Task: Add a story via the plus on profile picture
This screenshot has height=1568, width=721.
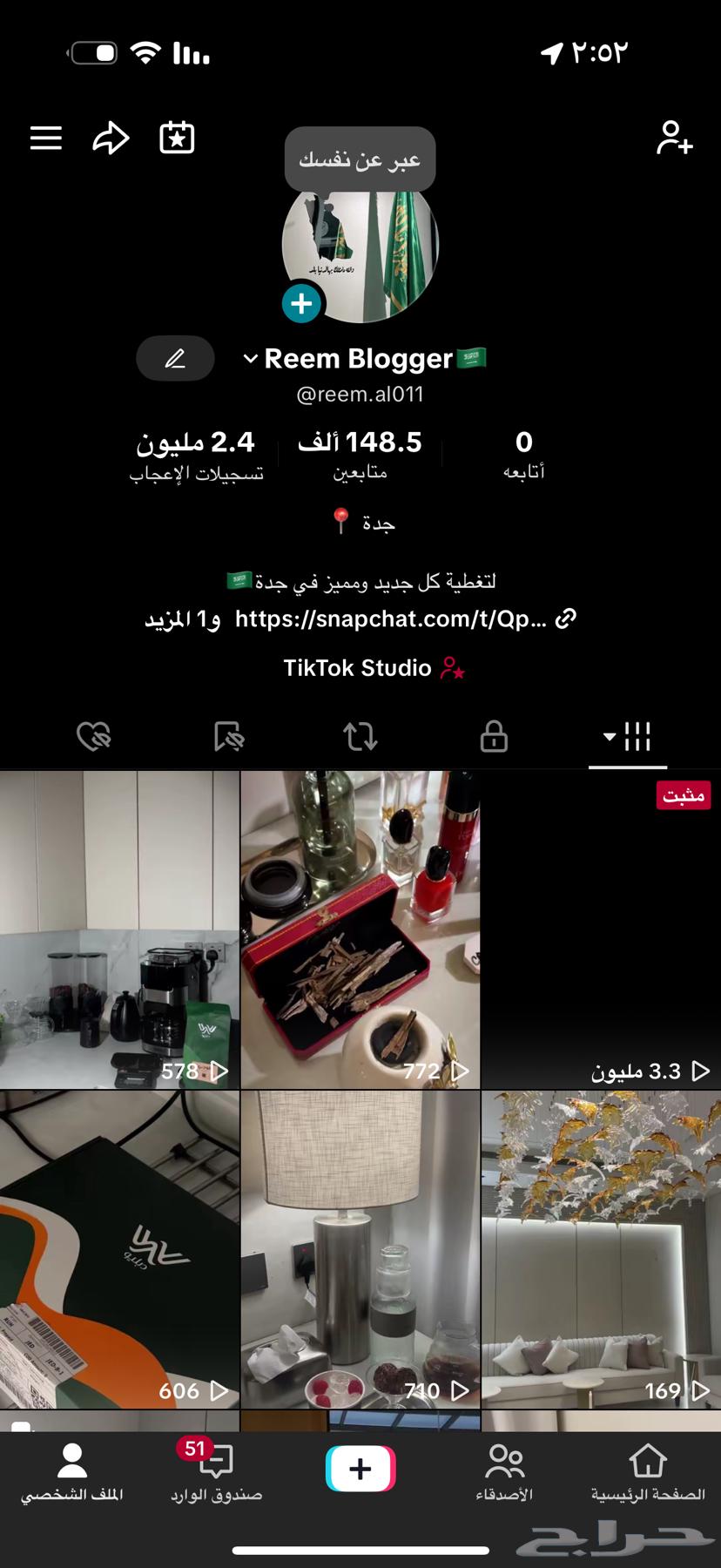Action: point(301,304)
